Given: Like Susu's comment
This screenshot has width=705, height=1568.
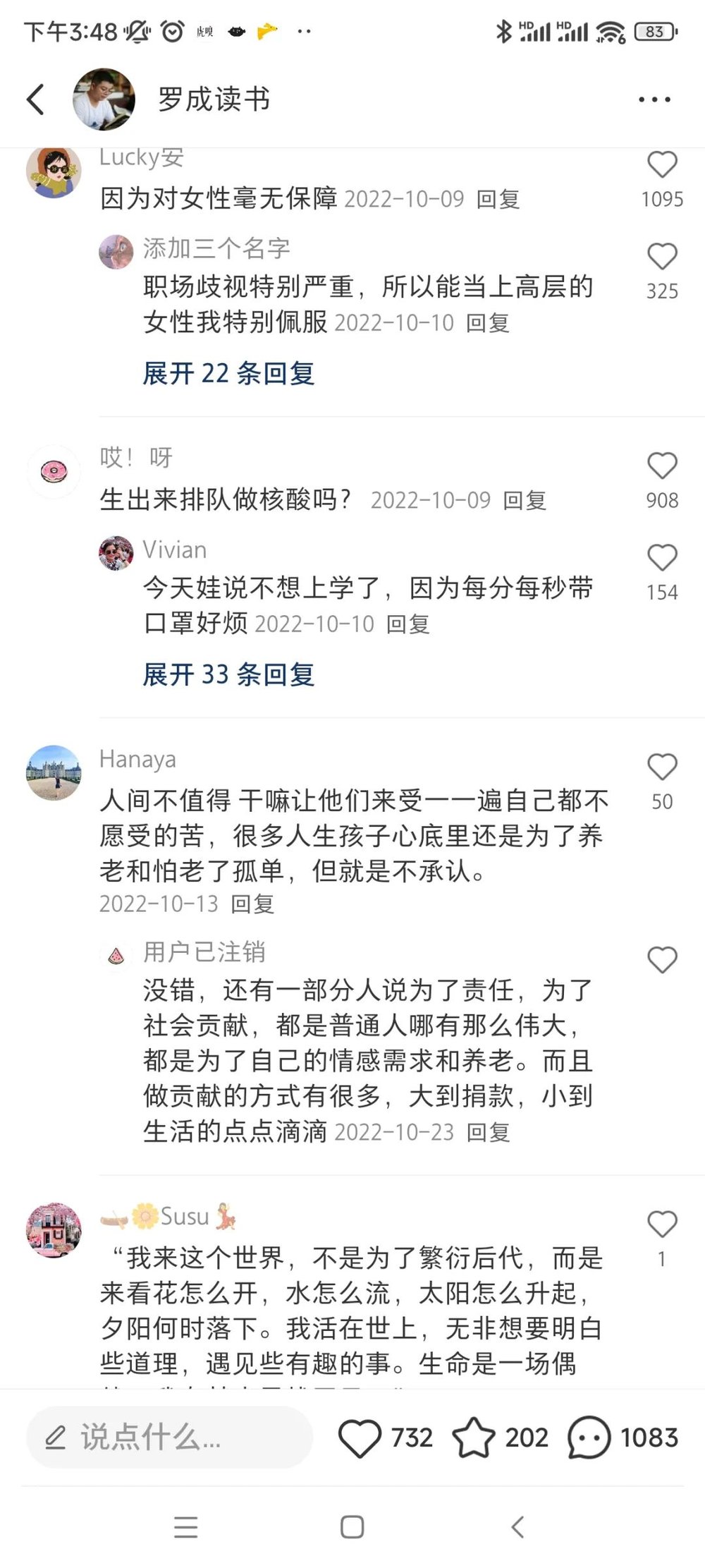Looking at the screenshot, I should pyautogui.click(x=661, y=1224).
